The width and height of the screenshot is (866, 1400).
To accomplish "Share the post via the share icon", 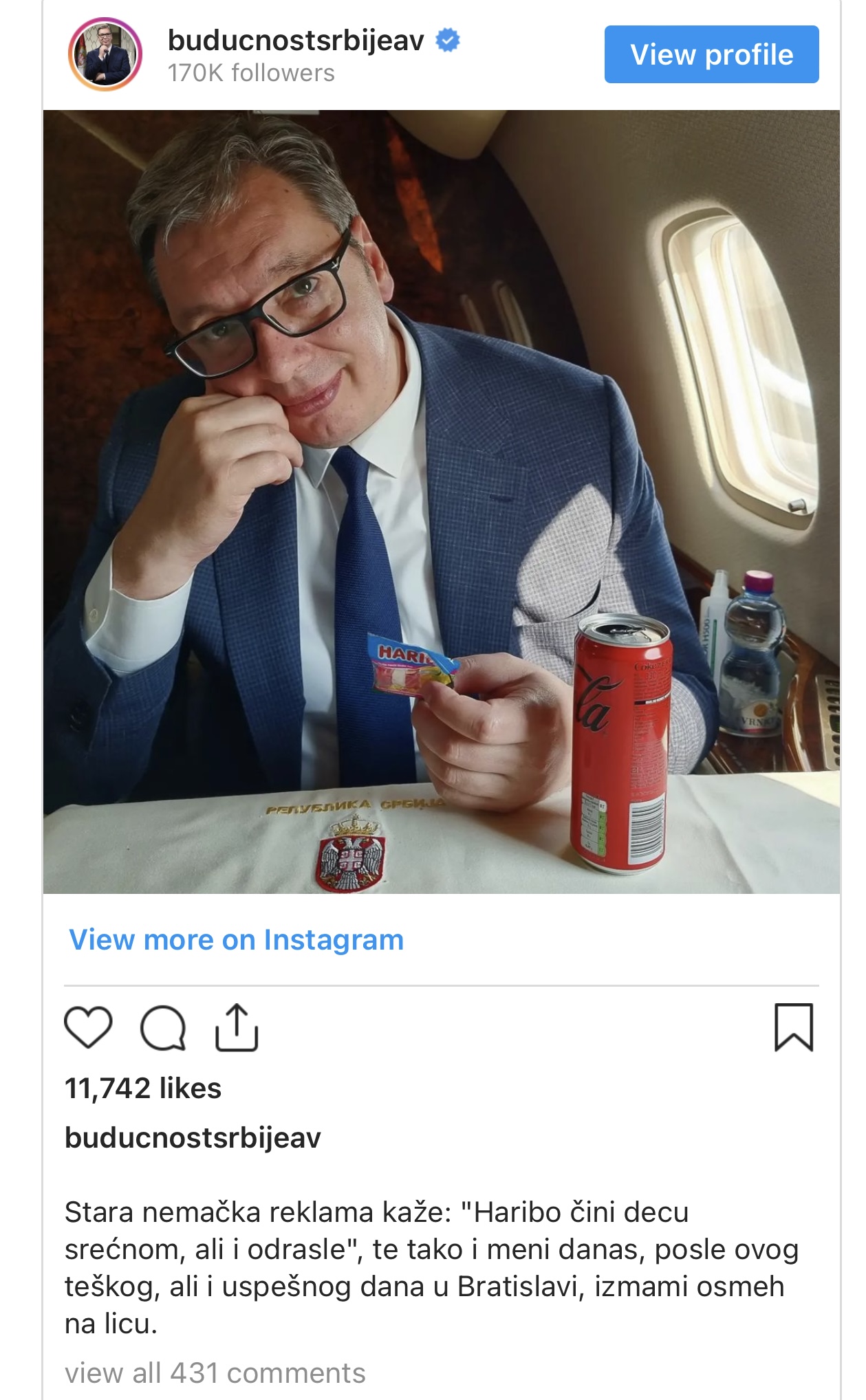I will pos(237,1027).
